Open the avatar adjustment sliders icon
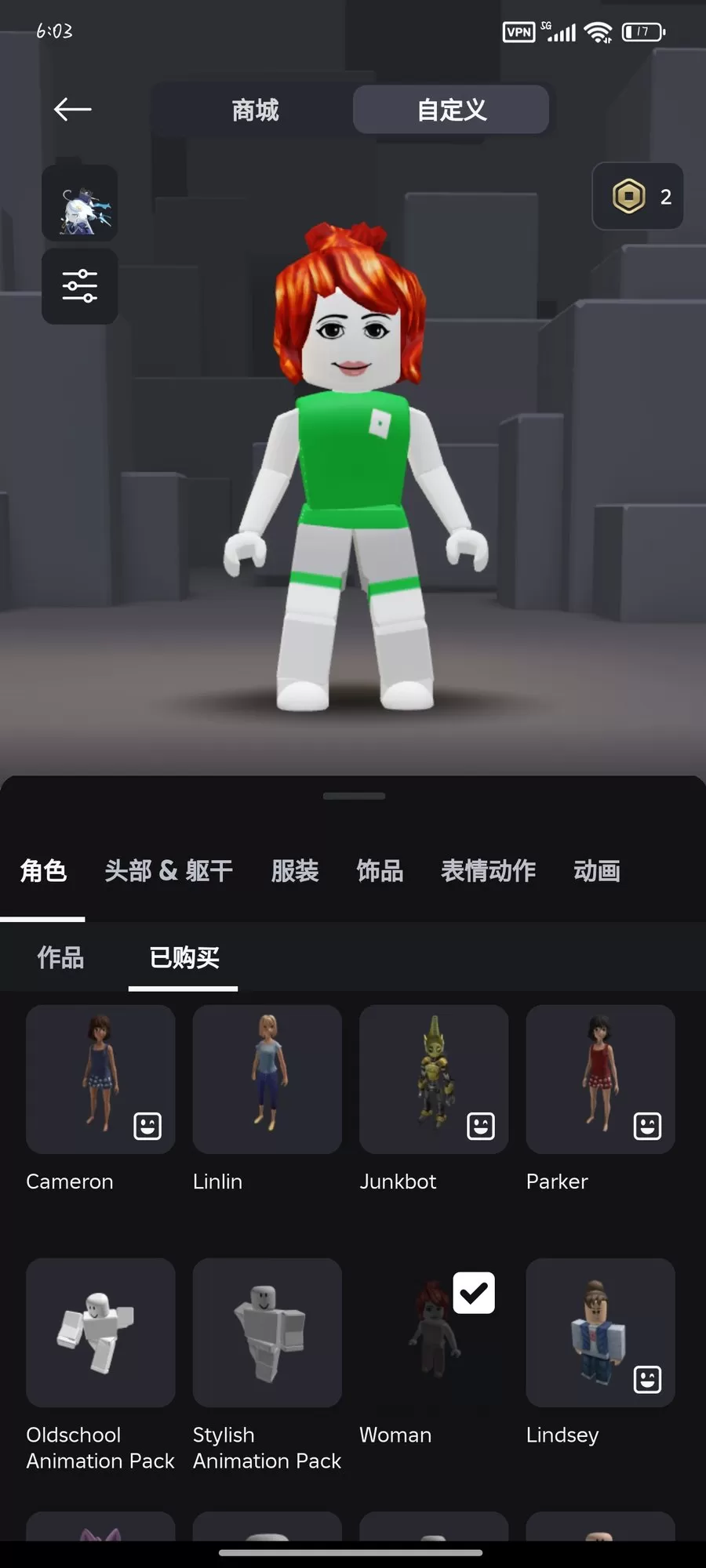The height and width of the screenshot is (1568, 706). (x=80, y=287)
